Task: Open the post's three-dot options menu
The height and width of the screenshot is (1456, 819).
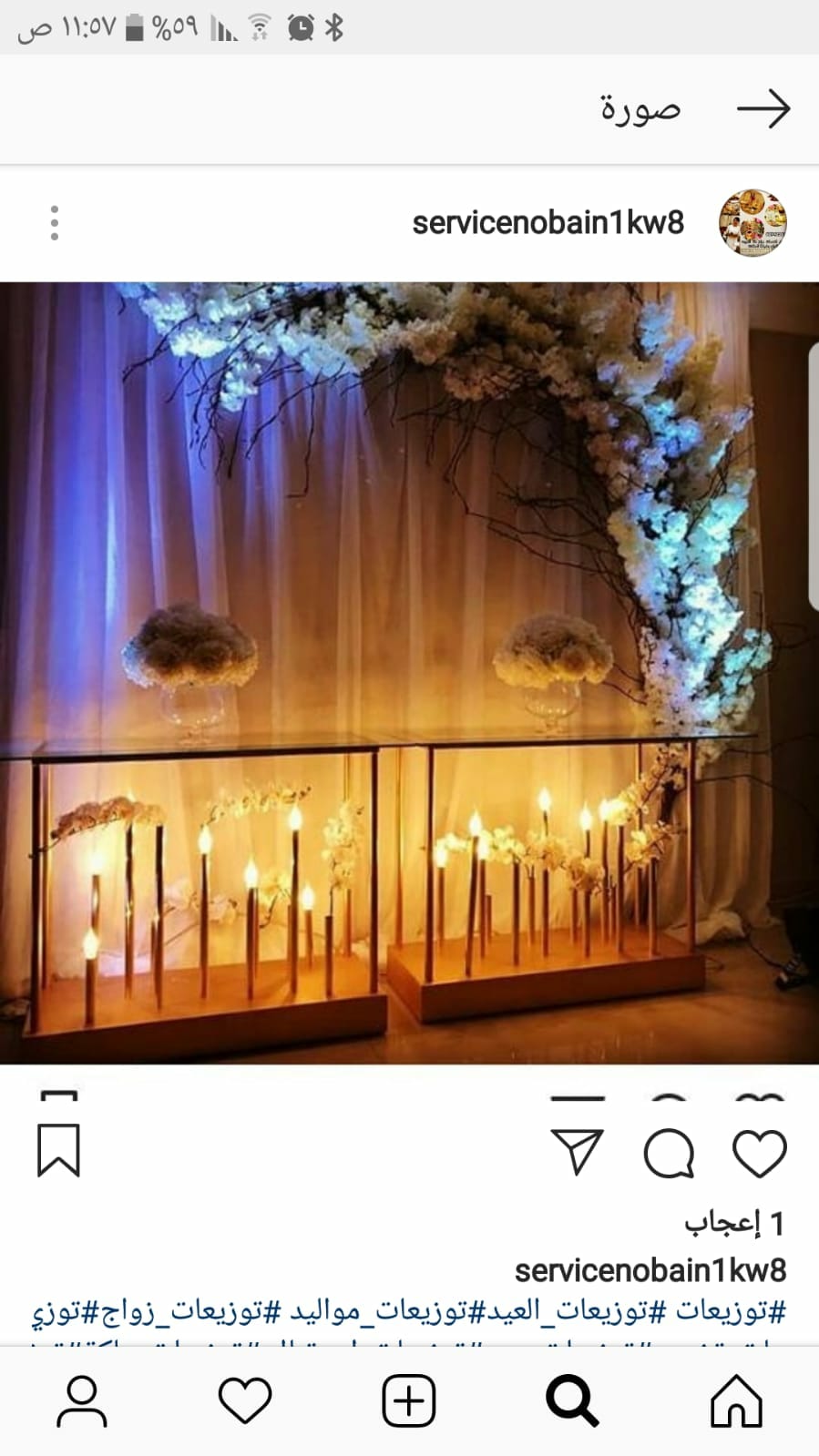Action: pyautogui.click(x=55, y=223)
